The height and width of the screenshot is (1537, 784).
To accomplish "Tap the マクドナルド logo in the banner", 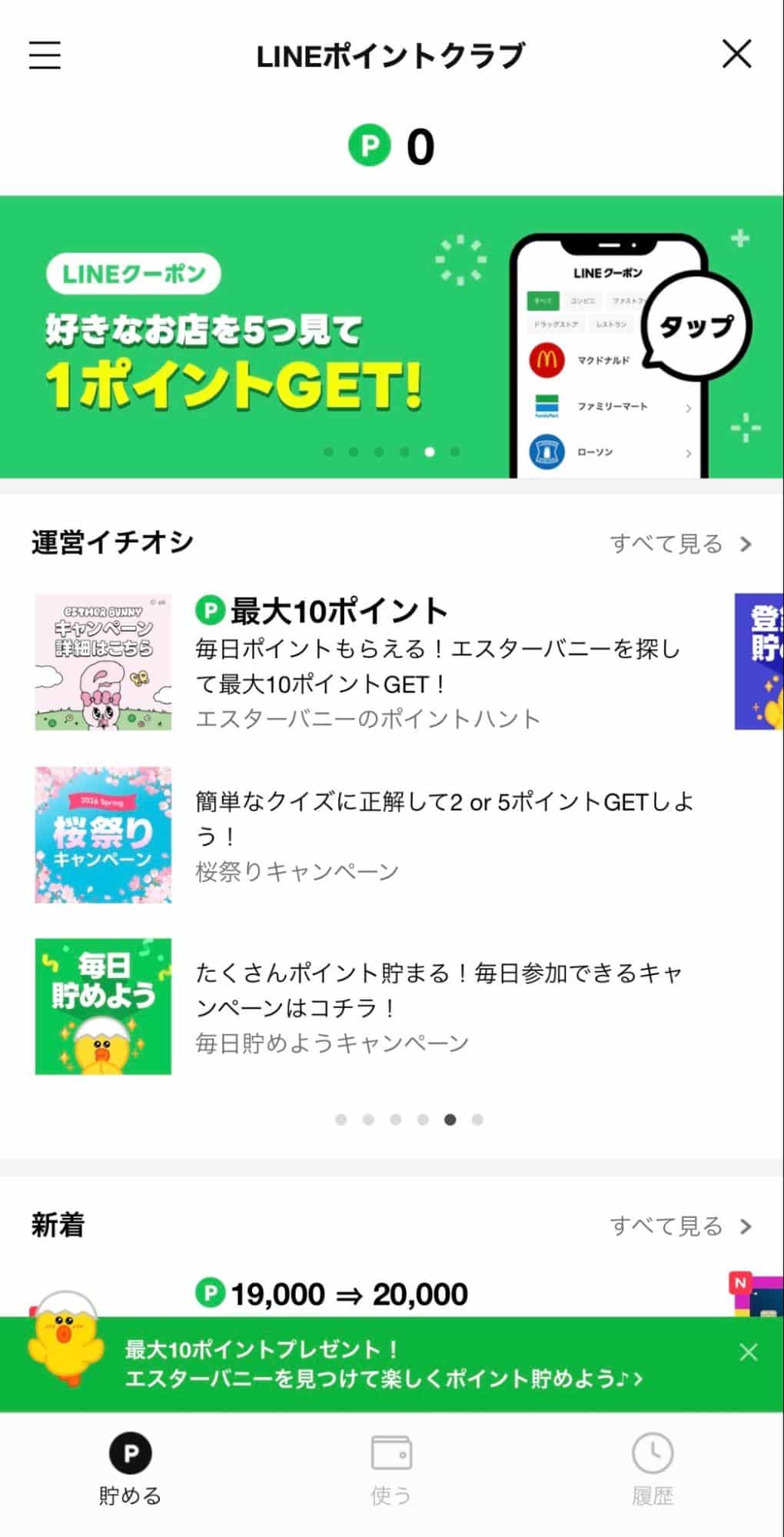I will 548,361.
